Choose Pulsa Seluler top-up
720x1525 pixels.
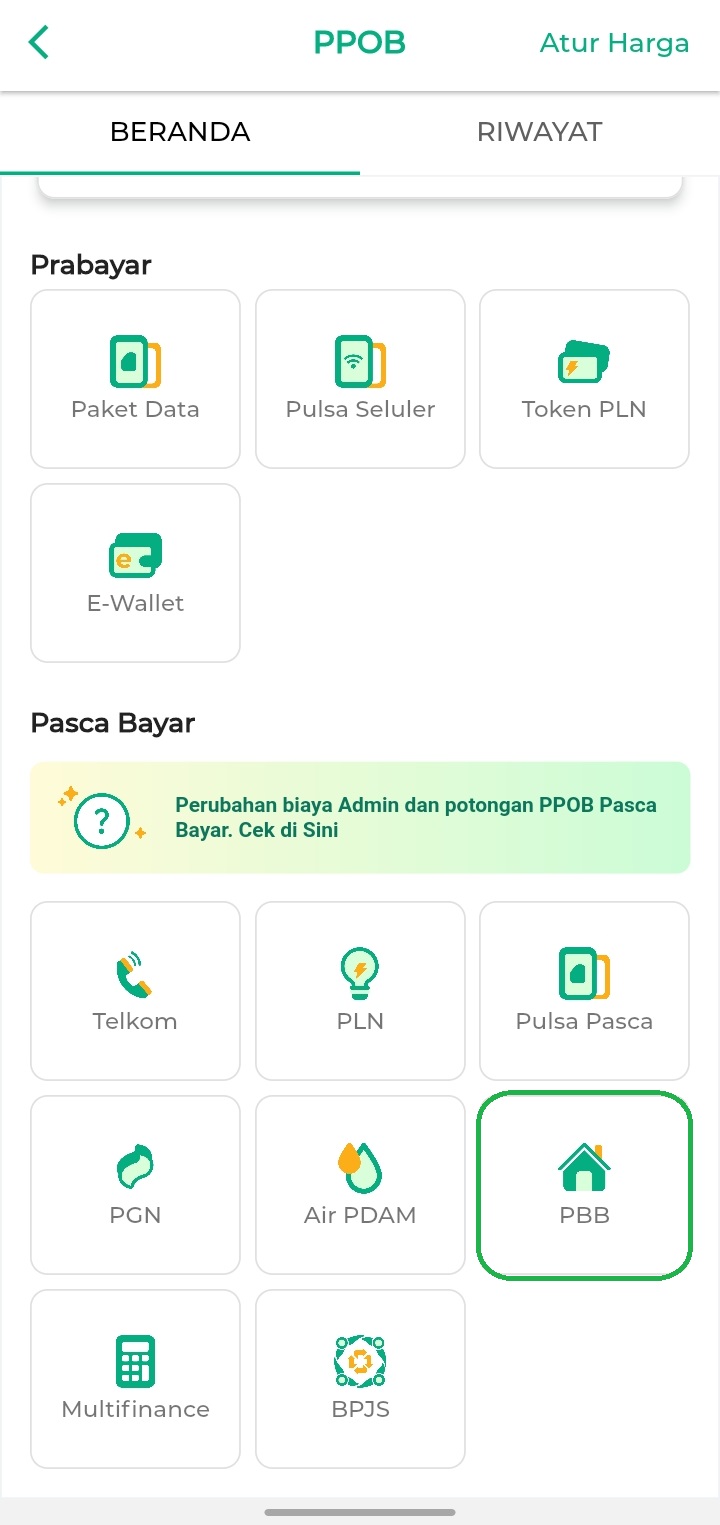360,379
